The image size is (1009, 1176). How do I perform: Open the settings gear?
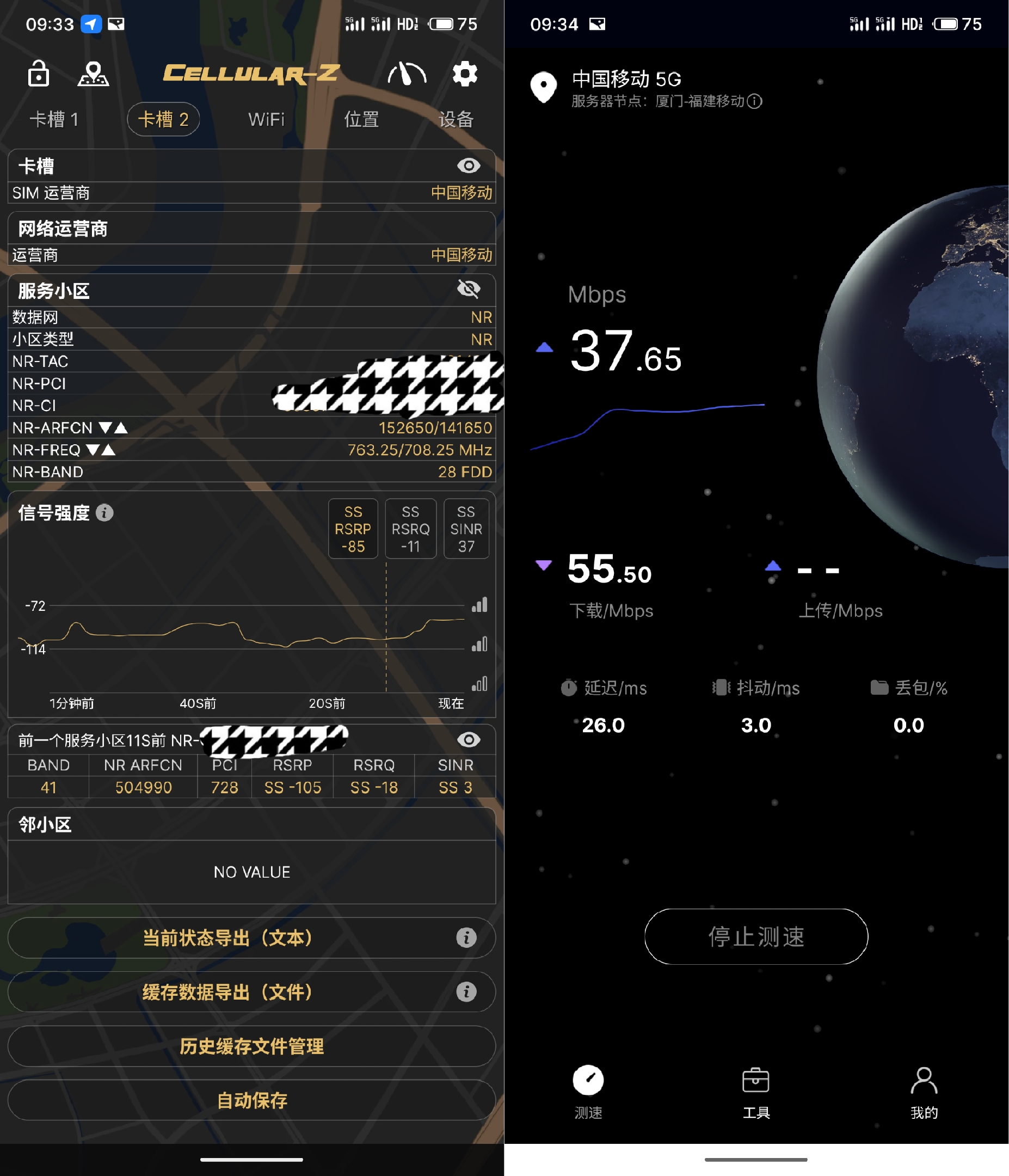coord(465,74)
